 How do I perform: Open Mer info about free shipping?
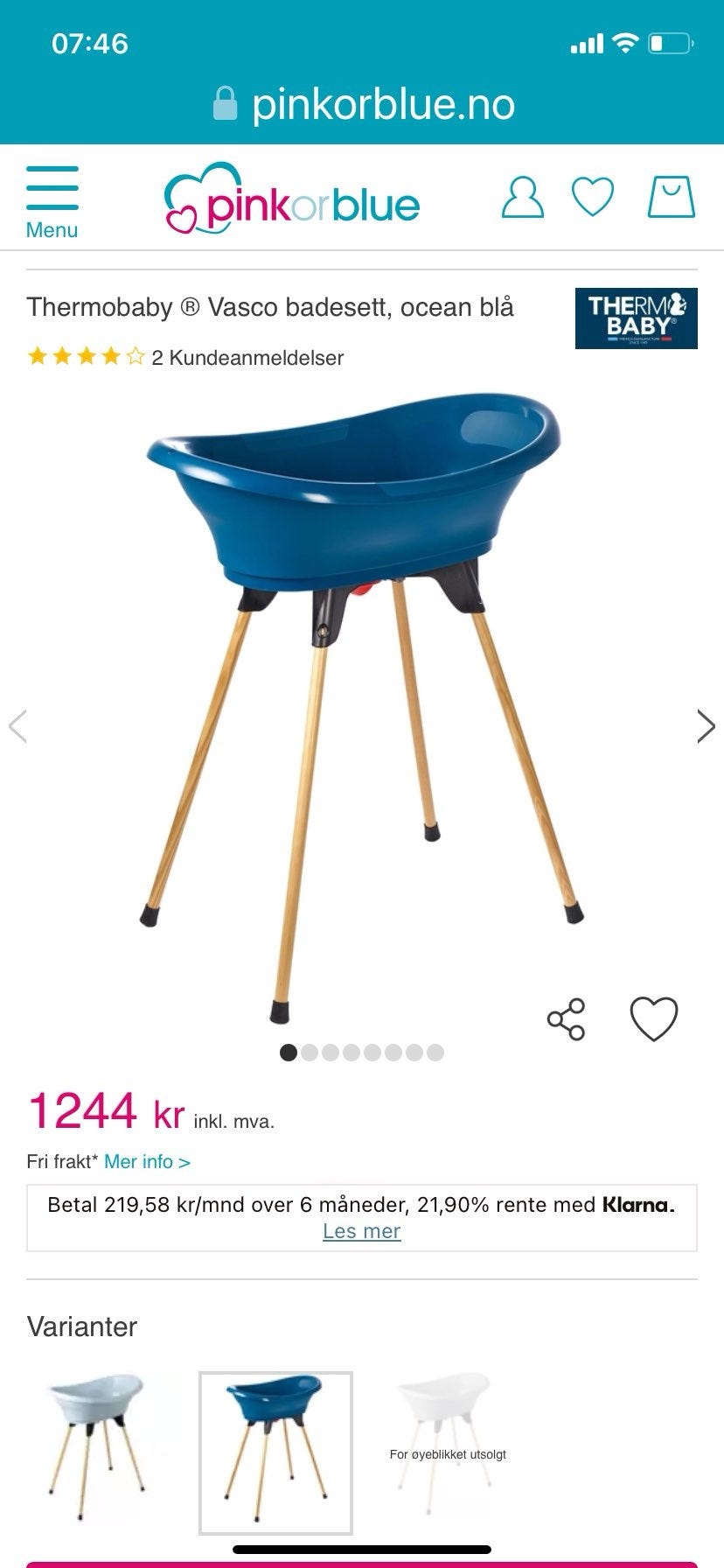pos(147,1162)
